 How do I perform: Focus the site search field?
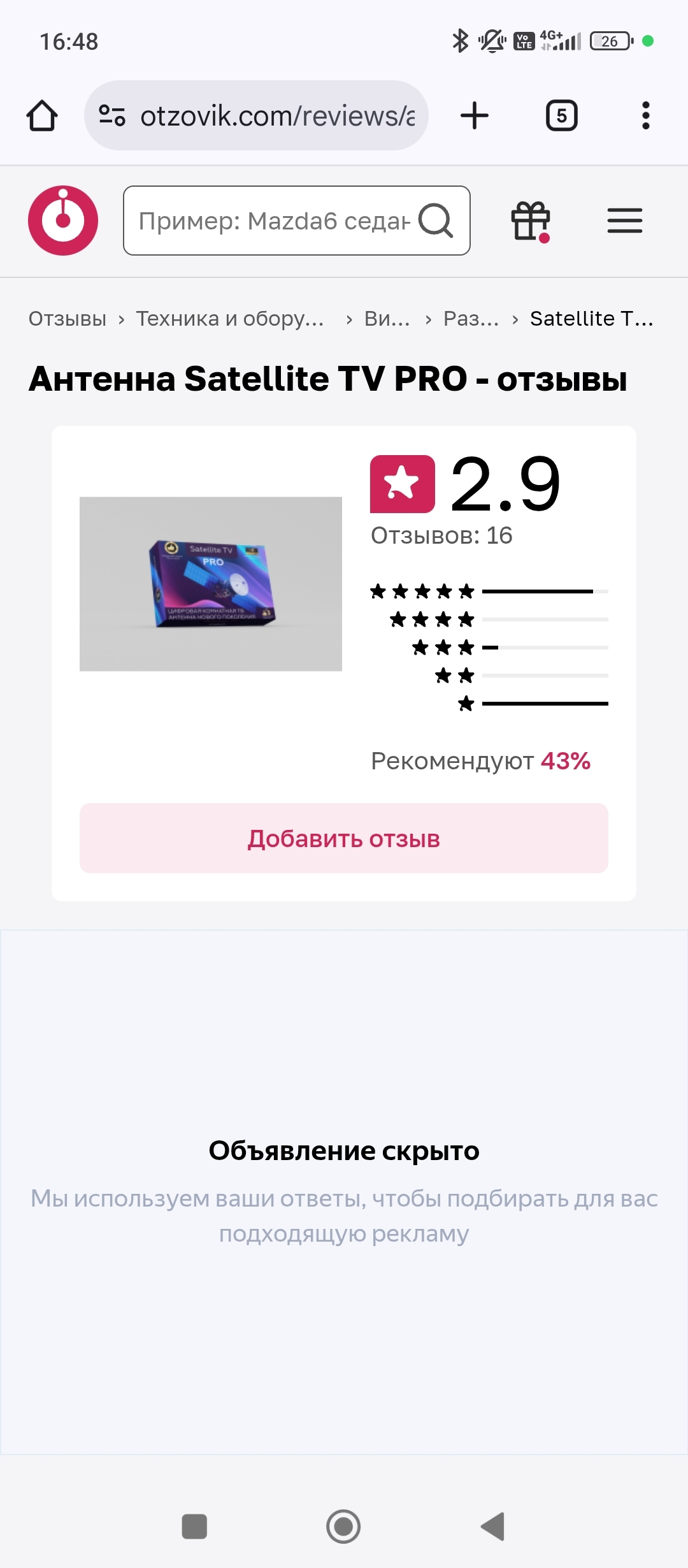pyautogui.click(x=274, y=221)
